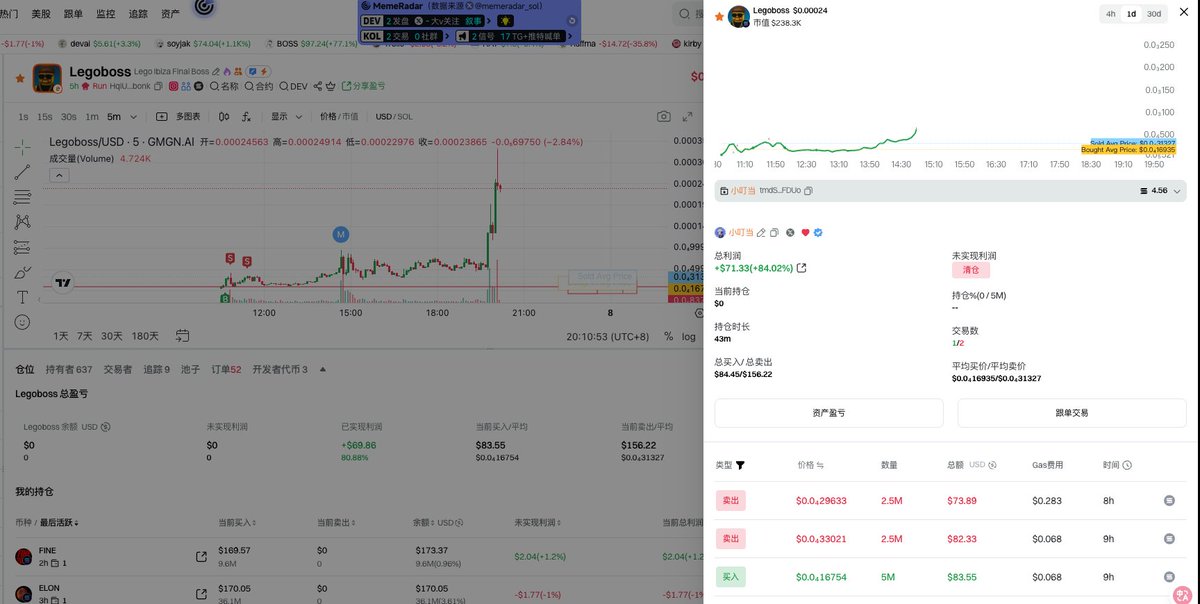Switch the 时间 time format

[x=1127, y=465]
